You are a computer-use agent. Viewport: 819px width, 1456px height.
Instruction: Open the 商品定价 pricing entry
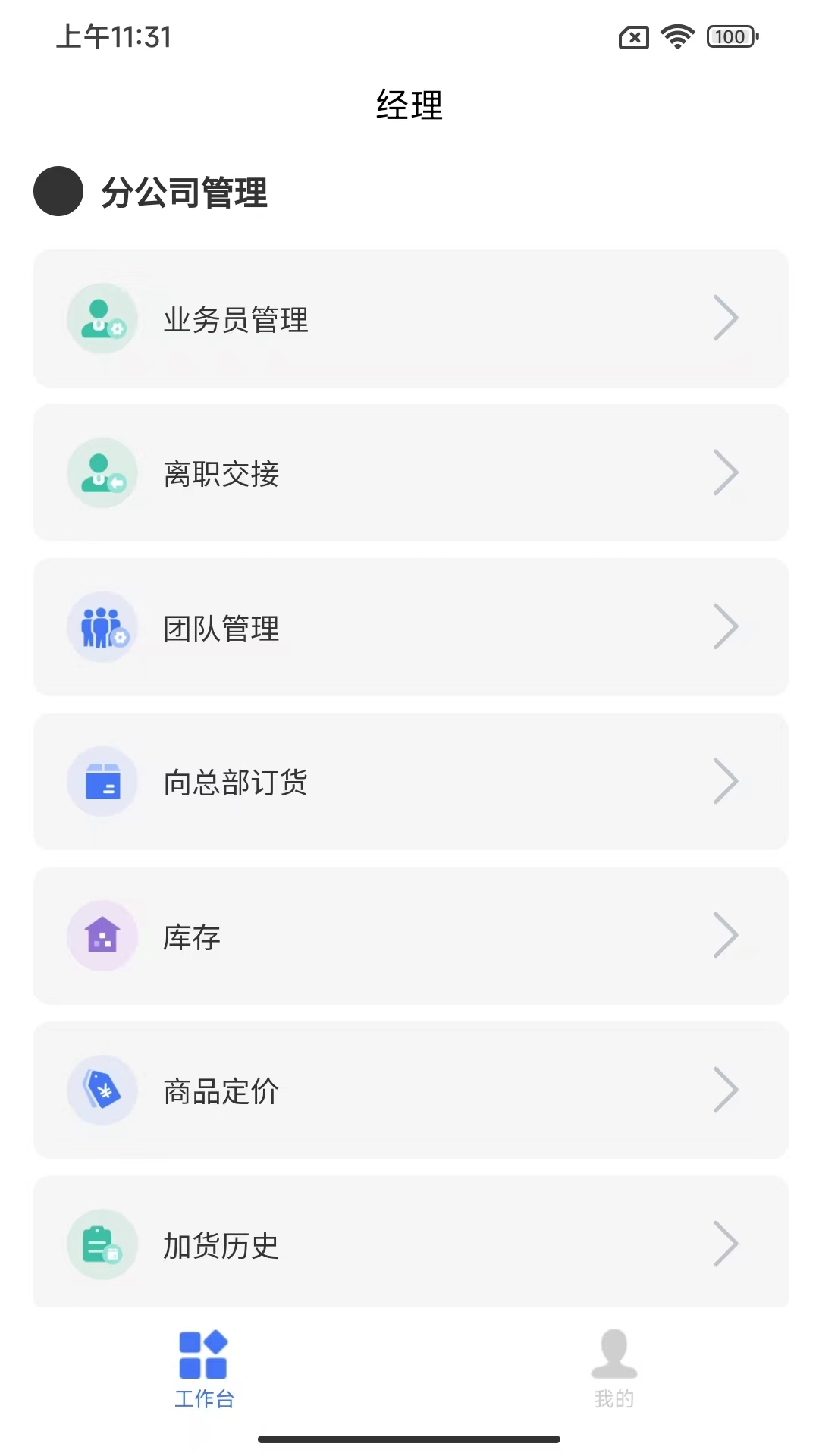point(409,1090)
